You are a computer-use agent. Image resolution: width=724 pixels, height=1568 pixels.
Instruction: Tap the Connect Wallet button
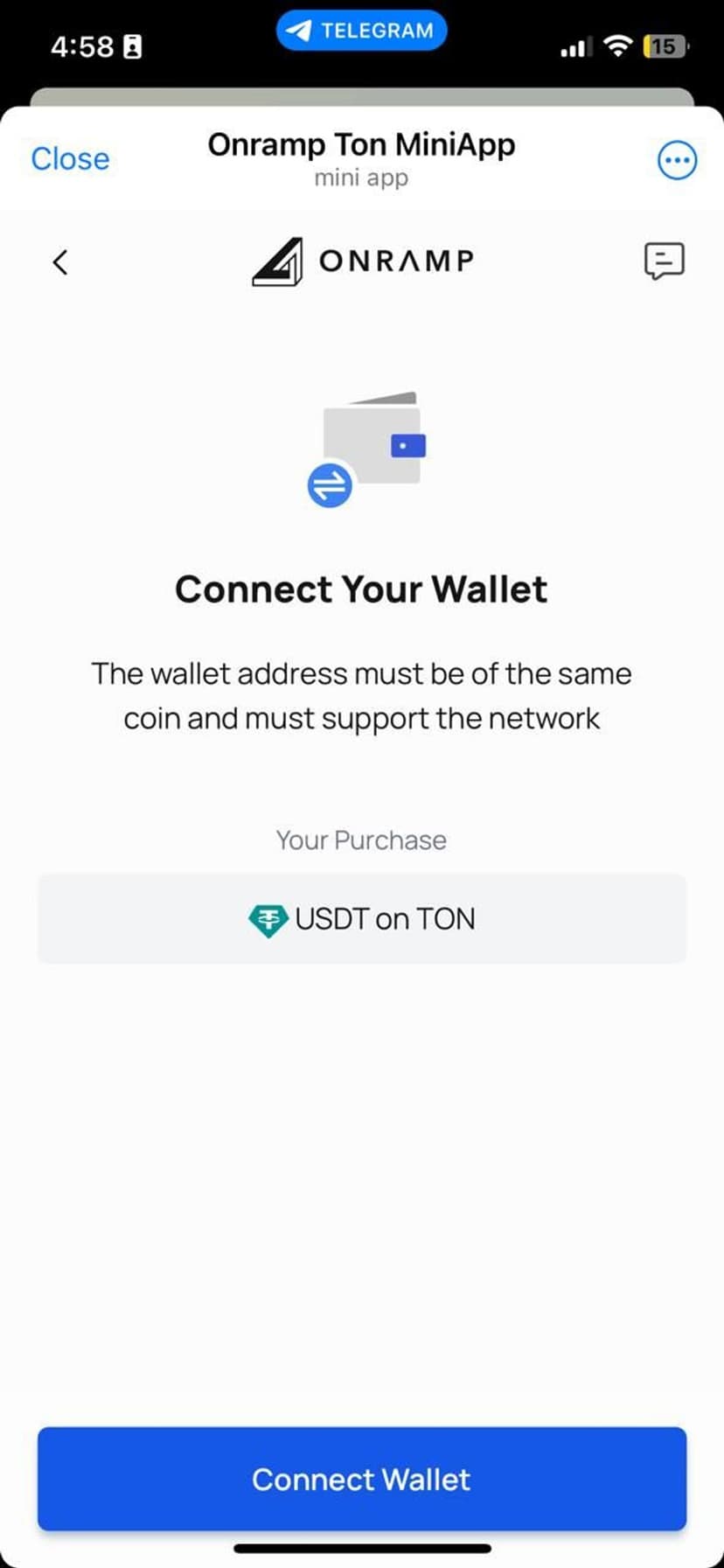[x=361, y=1479]
